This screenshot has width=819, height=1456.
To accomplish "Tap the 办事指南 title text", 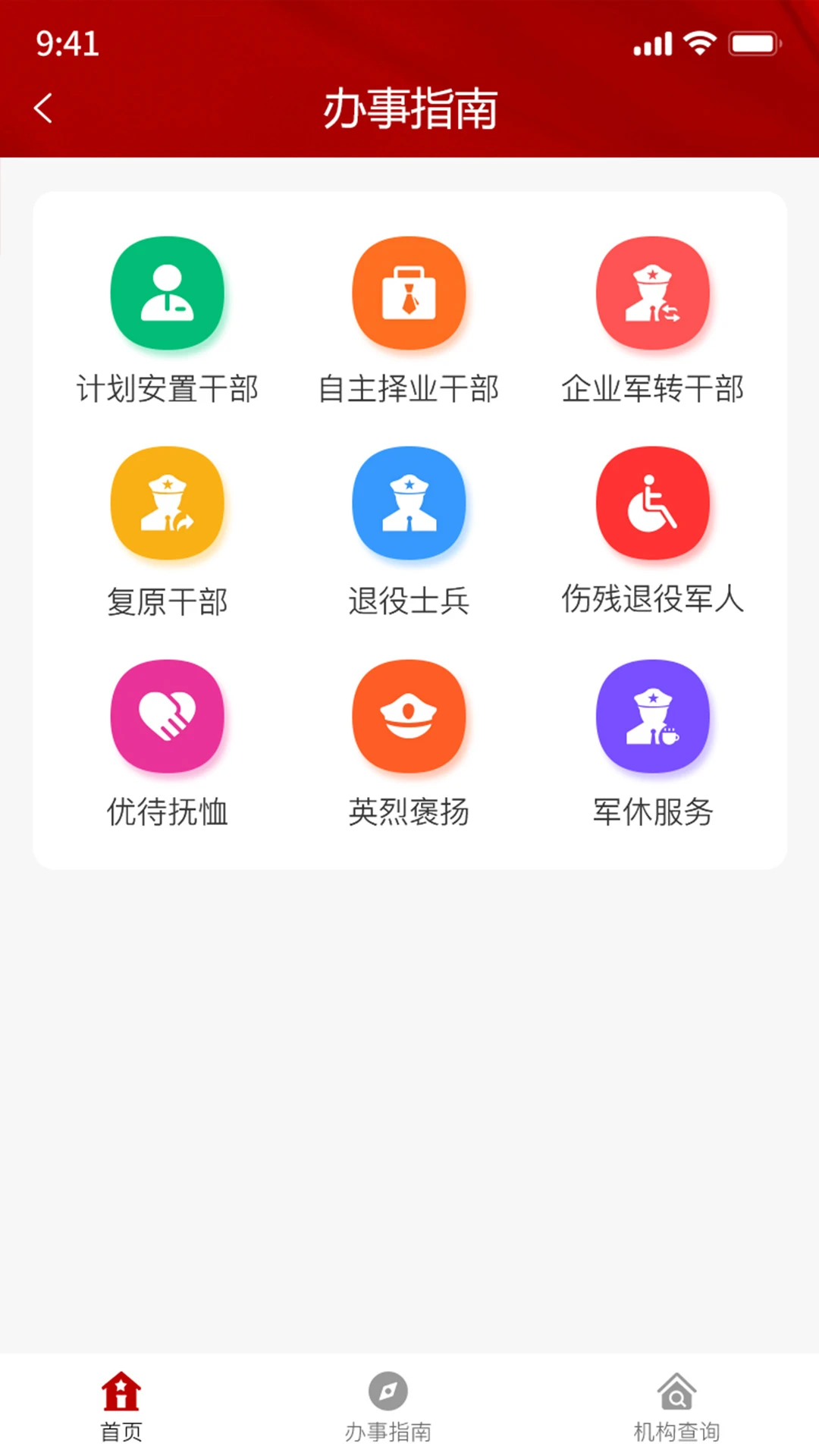I will (x=409, y=109).
